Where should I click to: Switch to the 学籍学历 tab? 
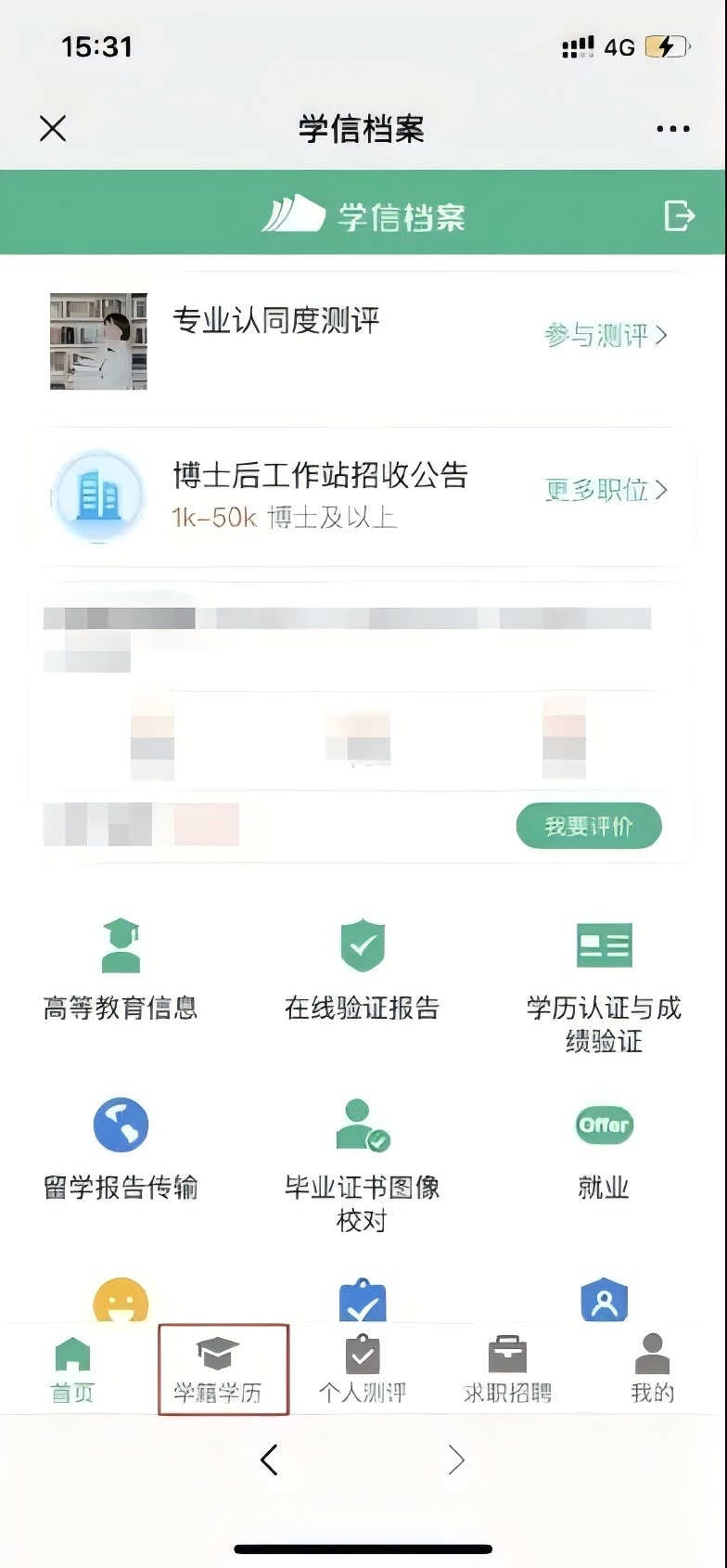pyautogui.click(x=219, y=1369)
